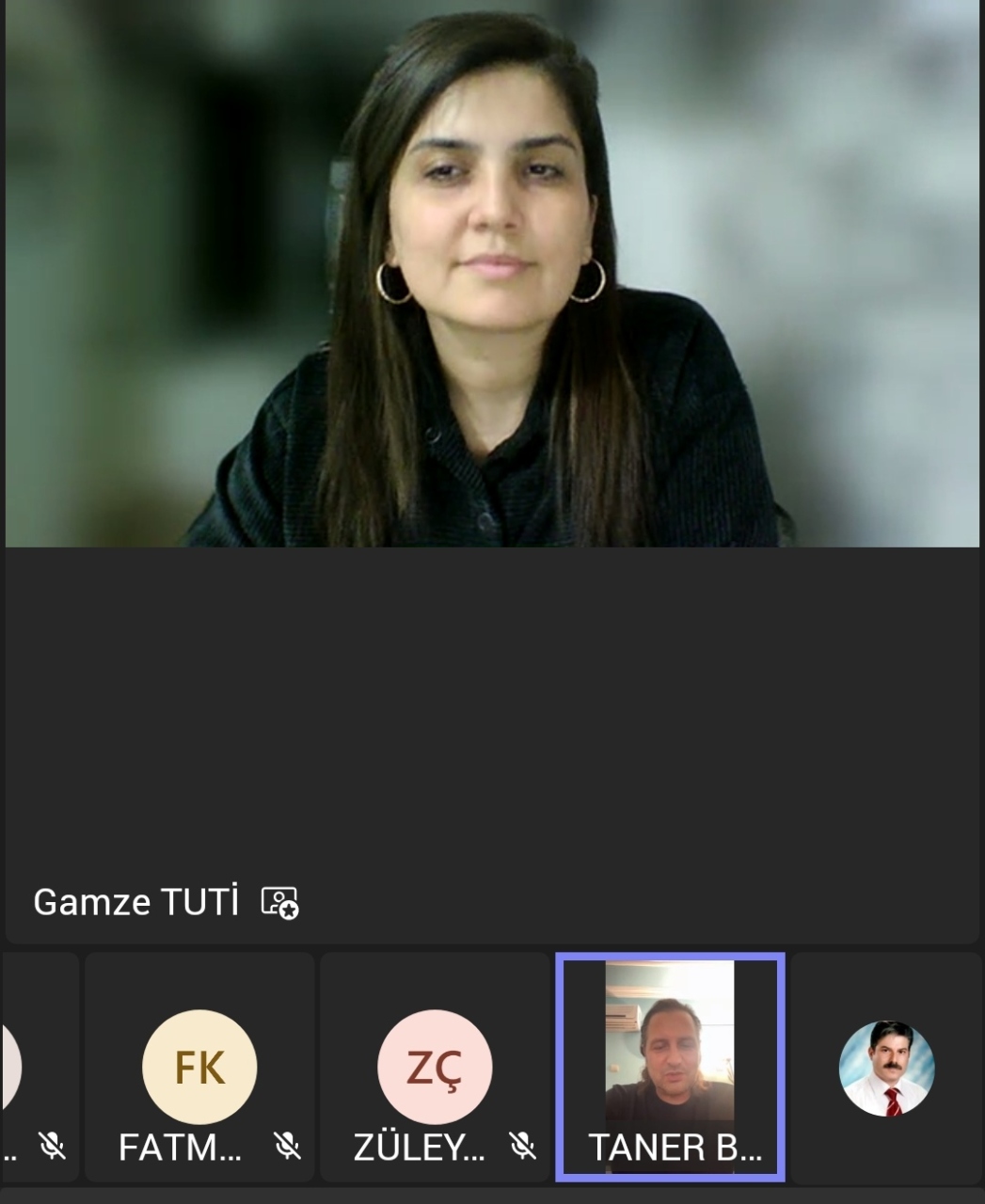Open the participant with the profile photo
The image size is (985, 1204).
pyautogui.click(x=886, y=1068)
